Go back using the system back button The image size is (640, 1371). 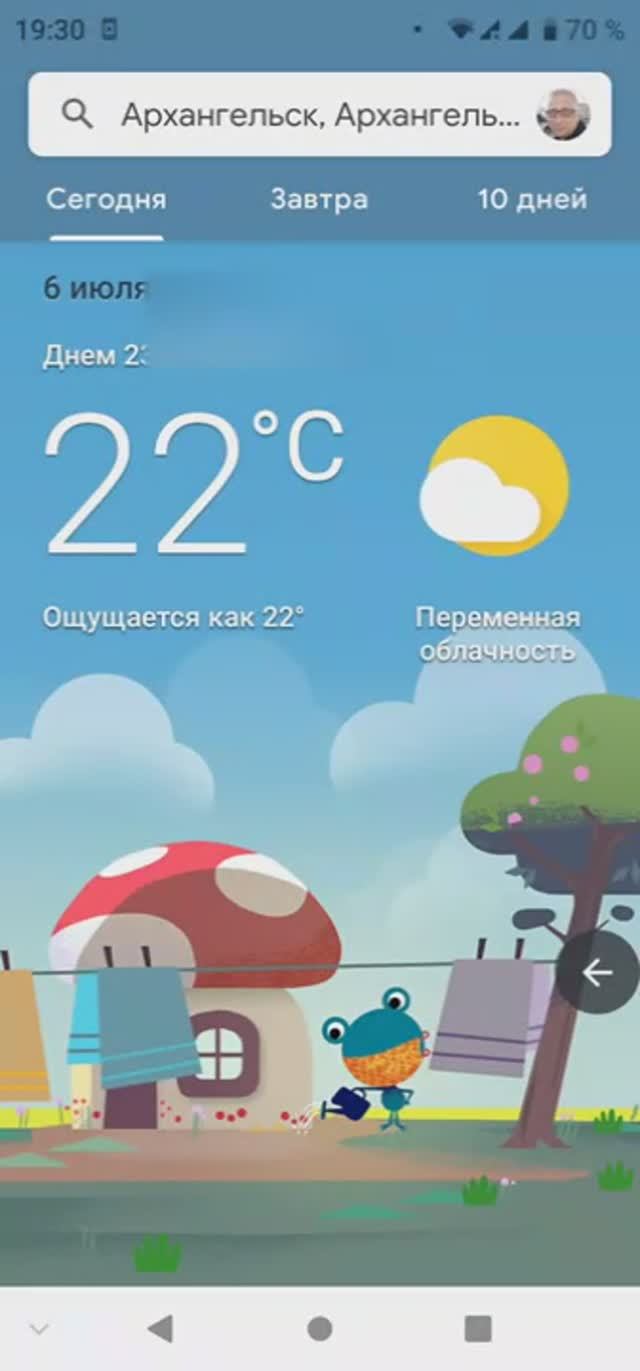point(160,1328)
